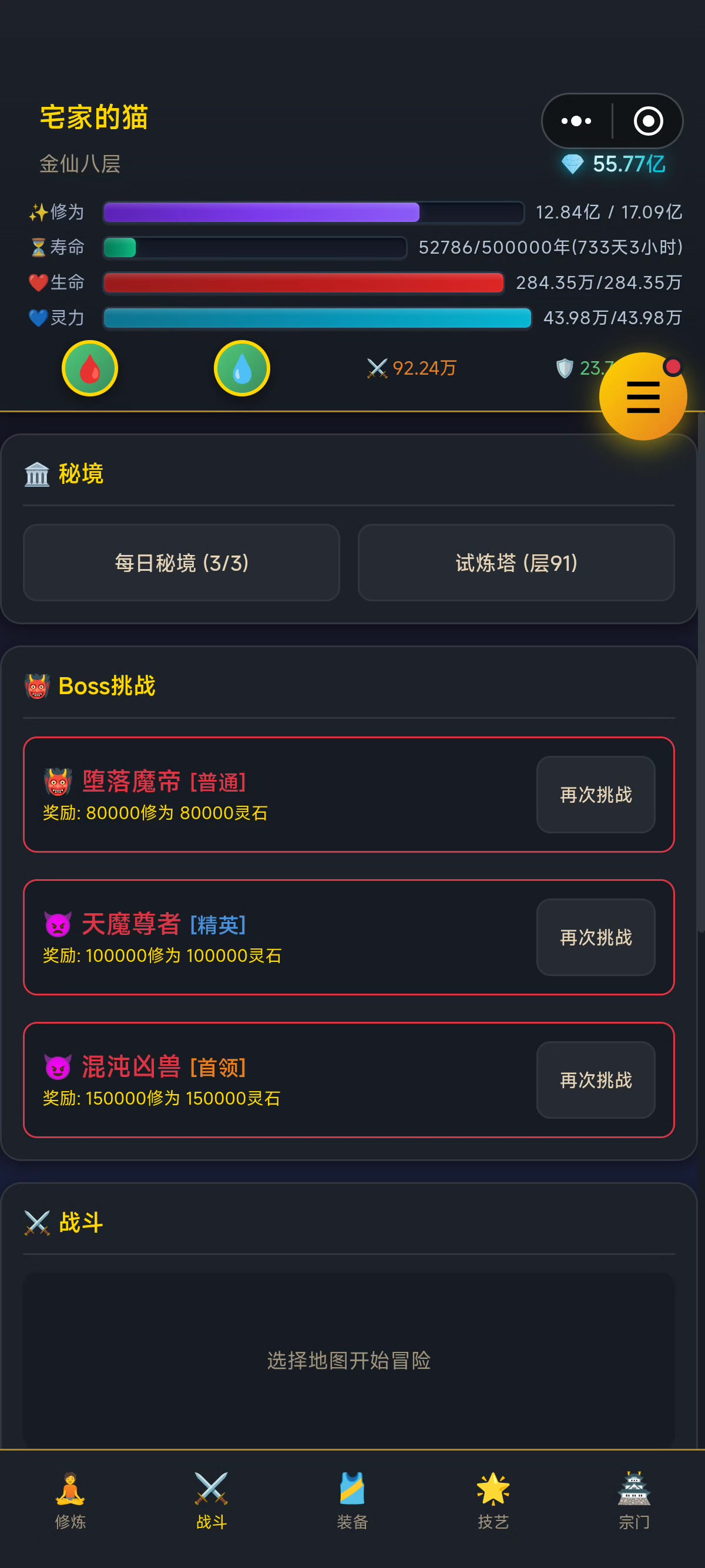Viewport: 705px width, 1568px height.
Task: Go to the 装备 tab
Action: click(x=352, y=1500)
